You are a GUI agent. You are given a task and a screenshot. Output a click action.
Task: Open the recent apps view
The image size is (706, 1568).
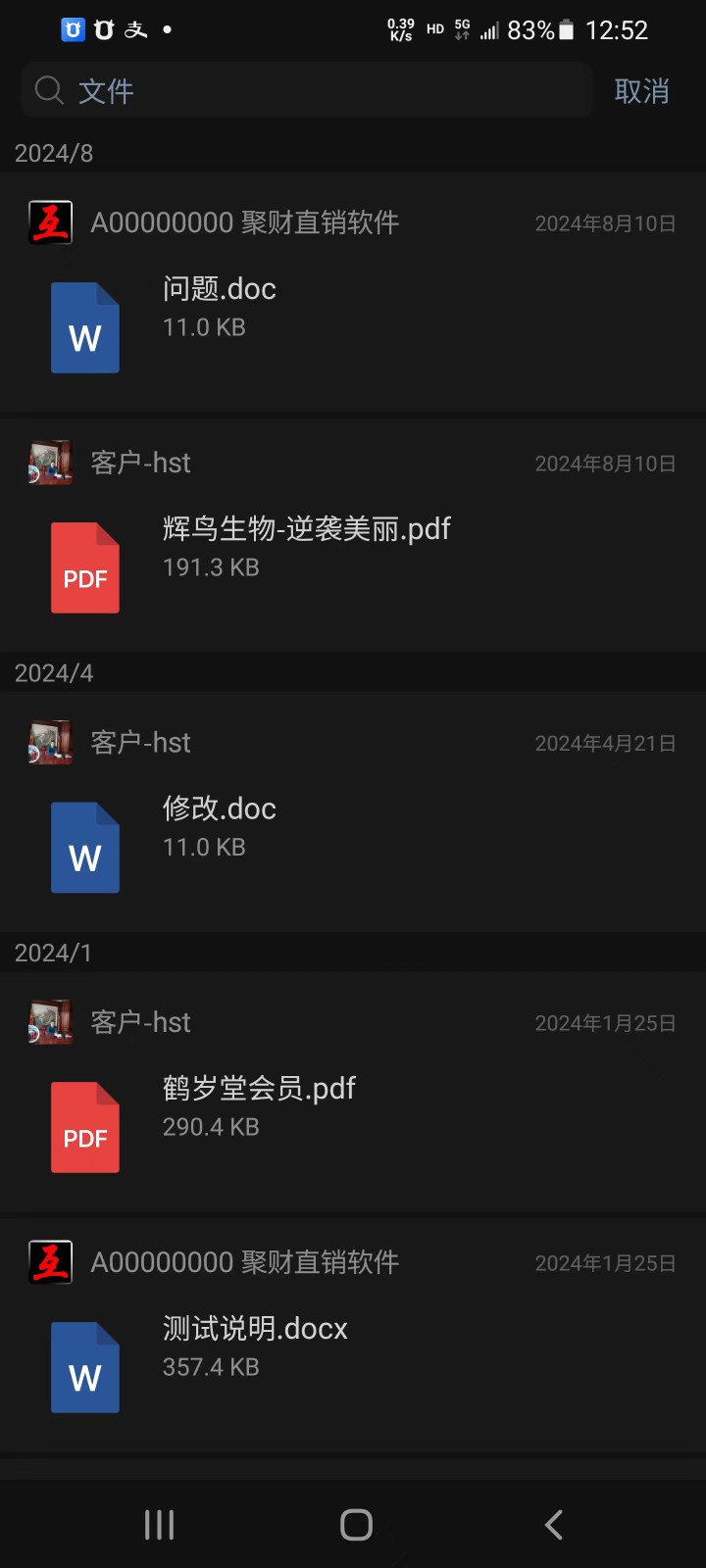pos(159,1525)
